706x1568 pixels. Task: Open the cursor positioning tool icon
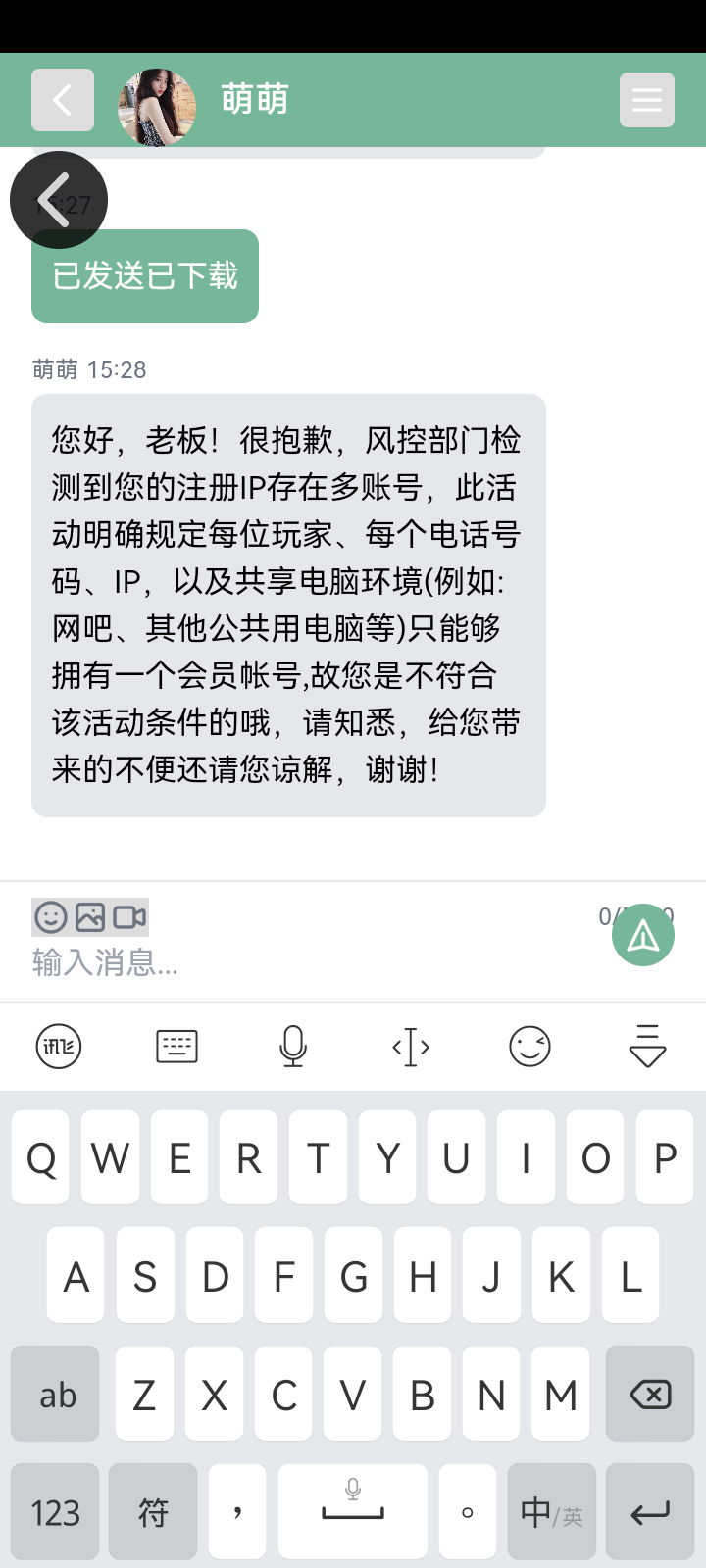click(411, 1047)
